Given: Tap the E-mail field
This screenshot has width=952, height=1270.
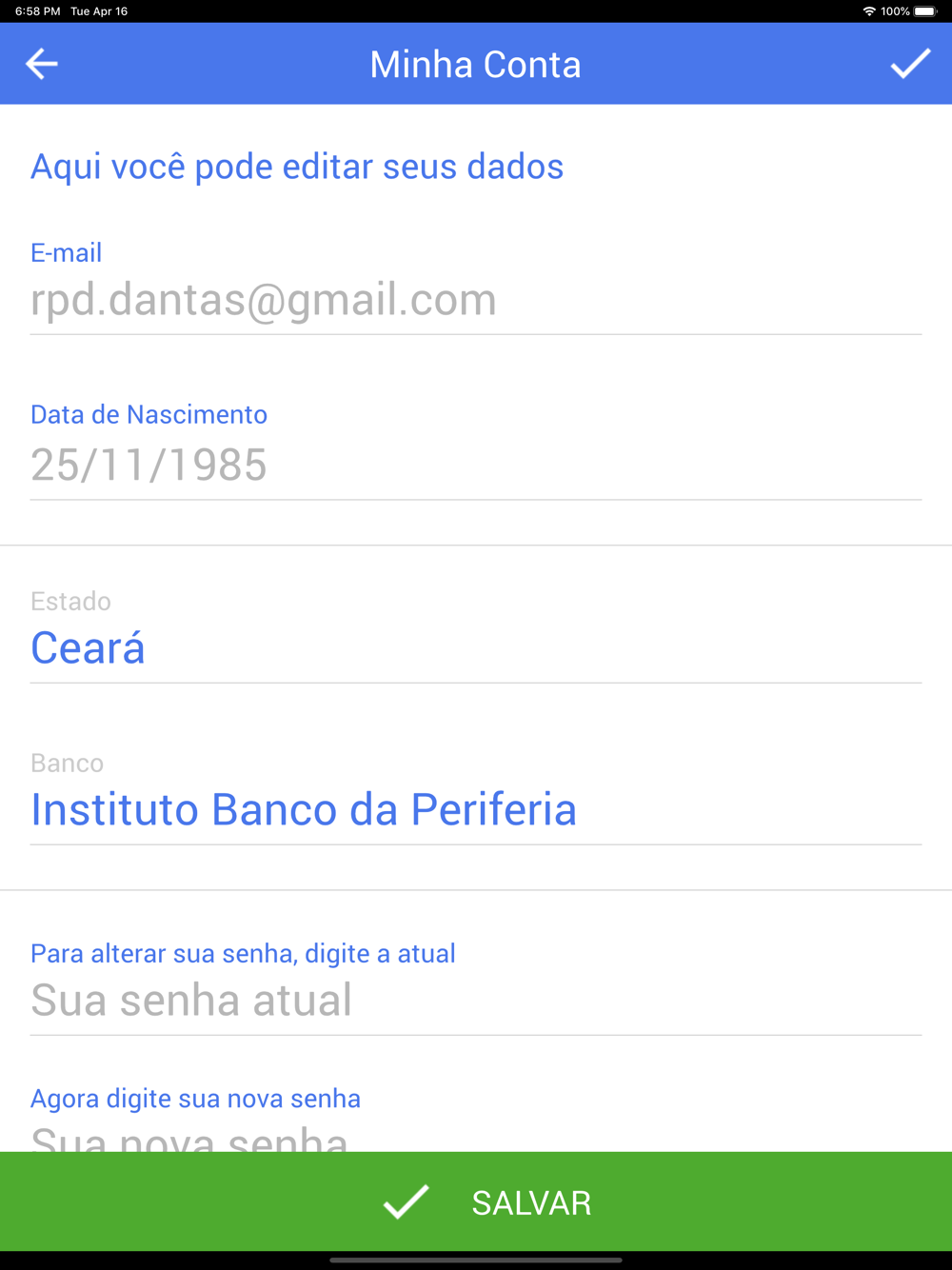Looking at the screenshot, I should point(476,301).
